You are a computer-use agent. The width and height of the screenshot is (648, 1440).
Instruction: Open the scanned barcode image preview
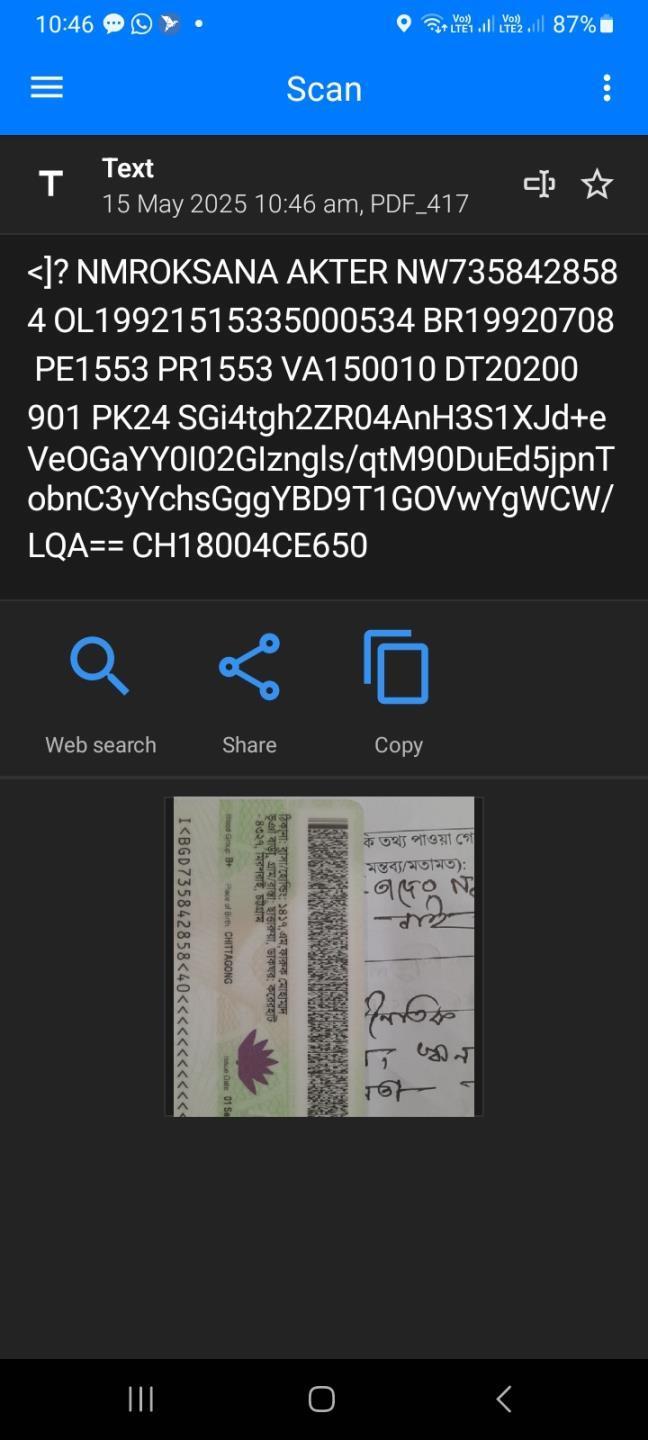pyautogui.click(x=323, y=956)
